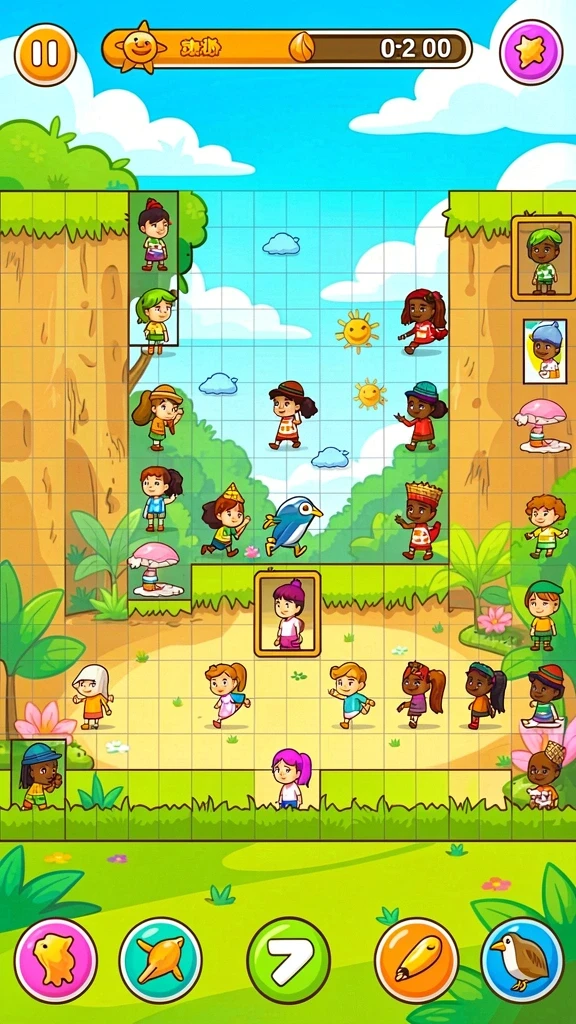Use the blue bird power-up
This screenshot has height=1024, width=576.
522,960
